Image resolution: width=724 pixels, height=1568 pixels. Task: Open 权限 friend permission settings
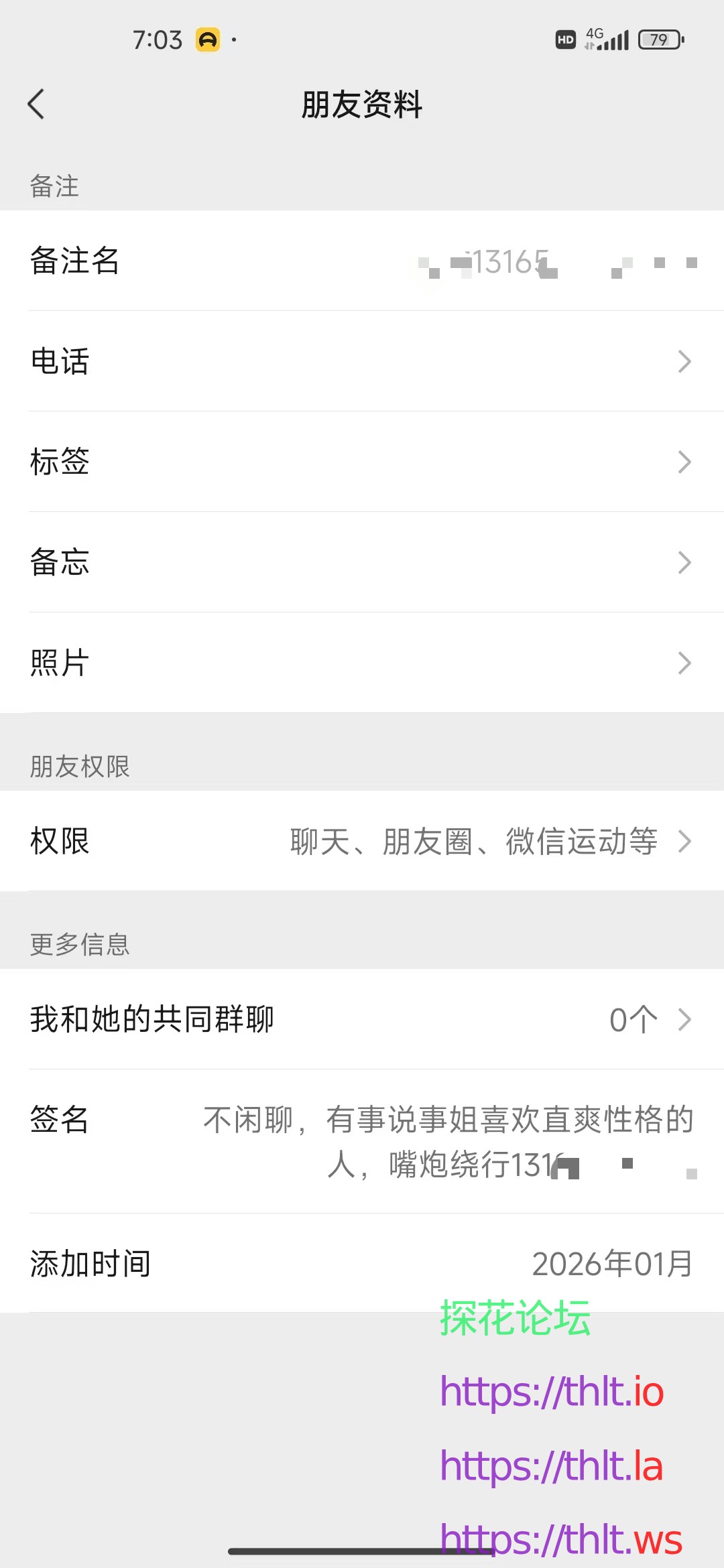click(x=362, y=842)
